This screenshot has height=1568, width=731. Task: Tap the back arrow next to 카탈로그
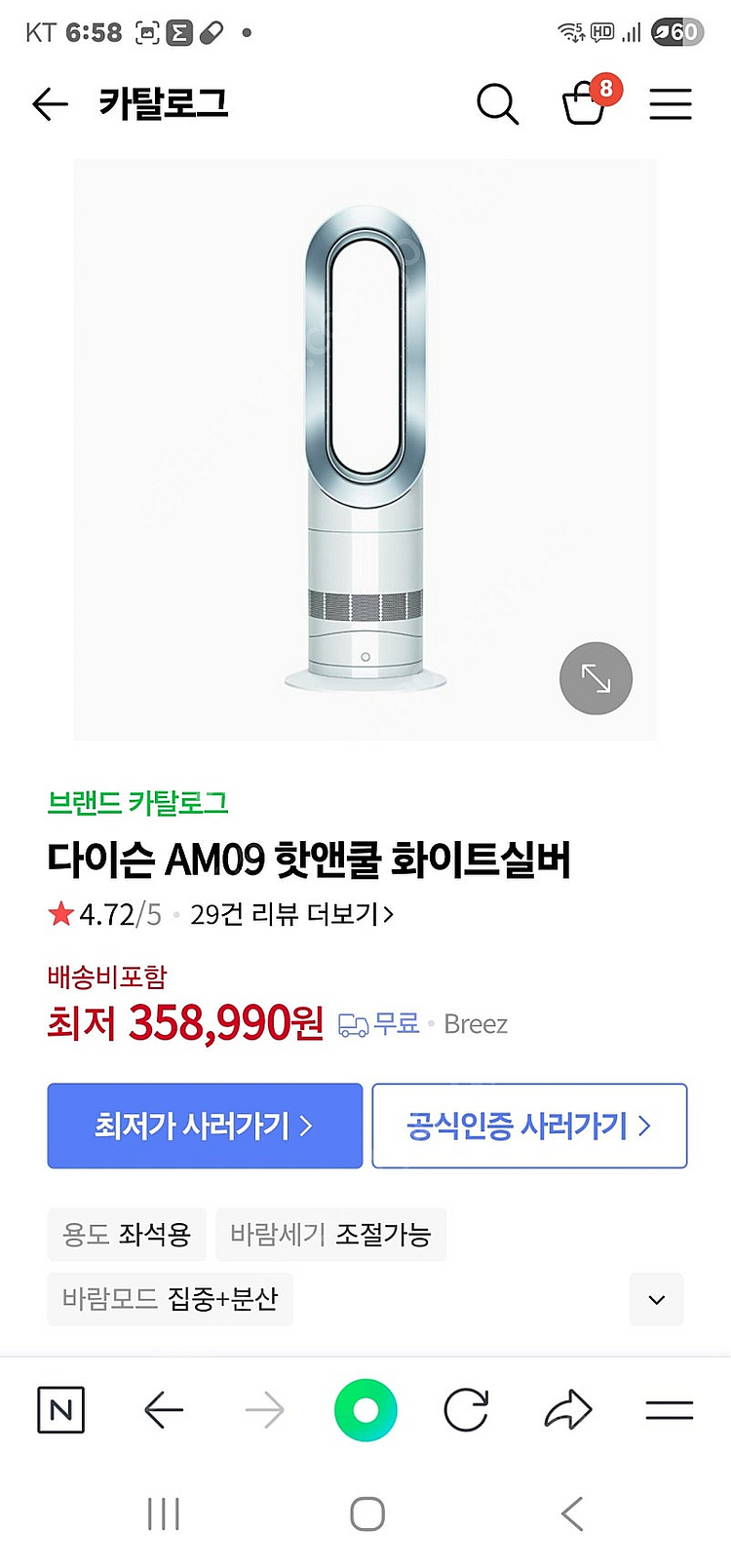(x=51, y=104)
